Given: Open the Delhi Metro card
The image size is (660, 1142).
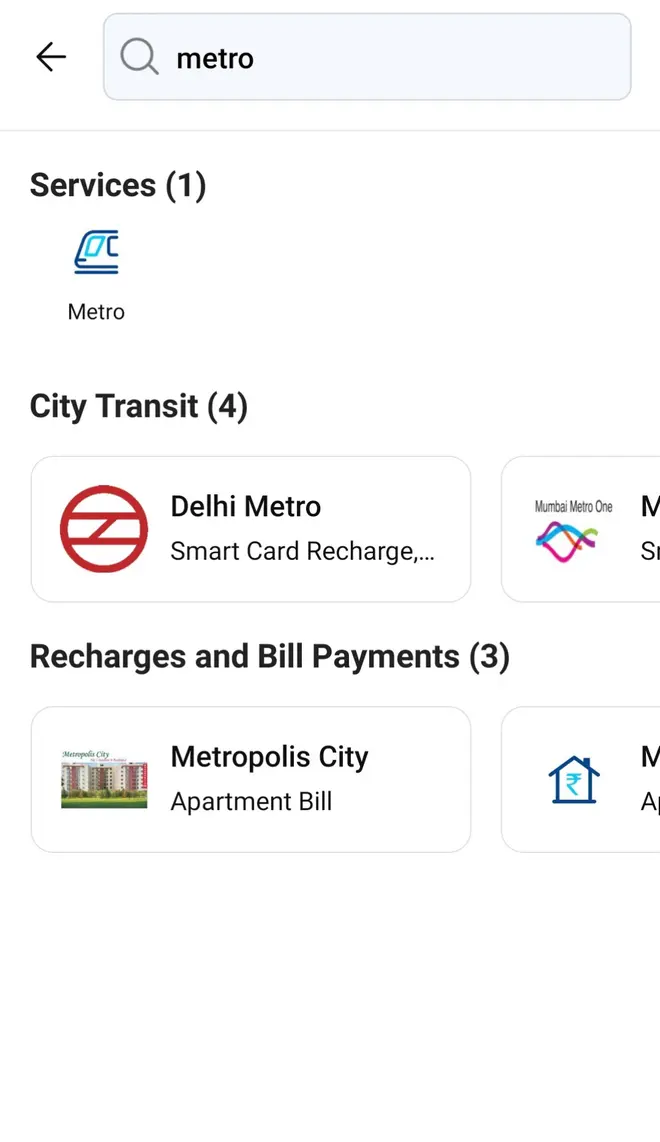Looking at the screenshot, I should [251, 529].
